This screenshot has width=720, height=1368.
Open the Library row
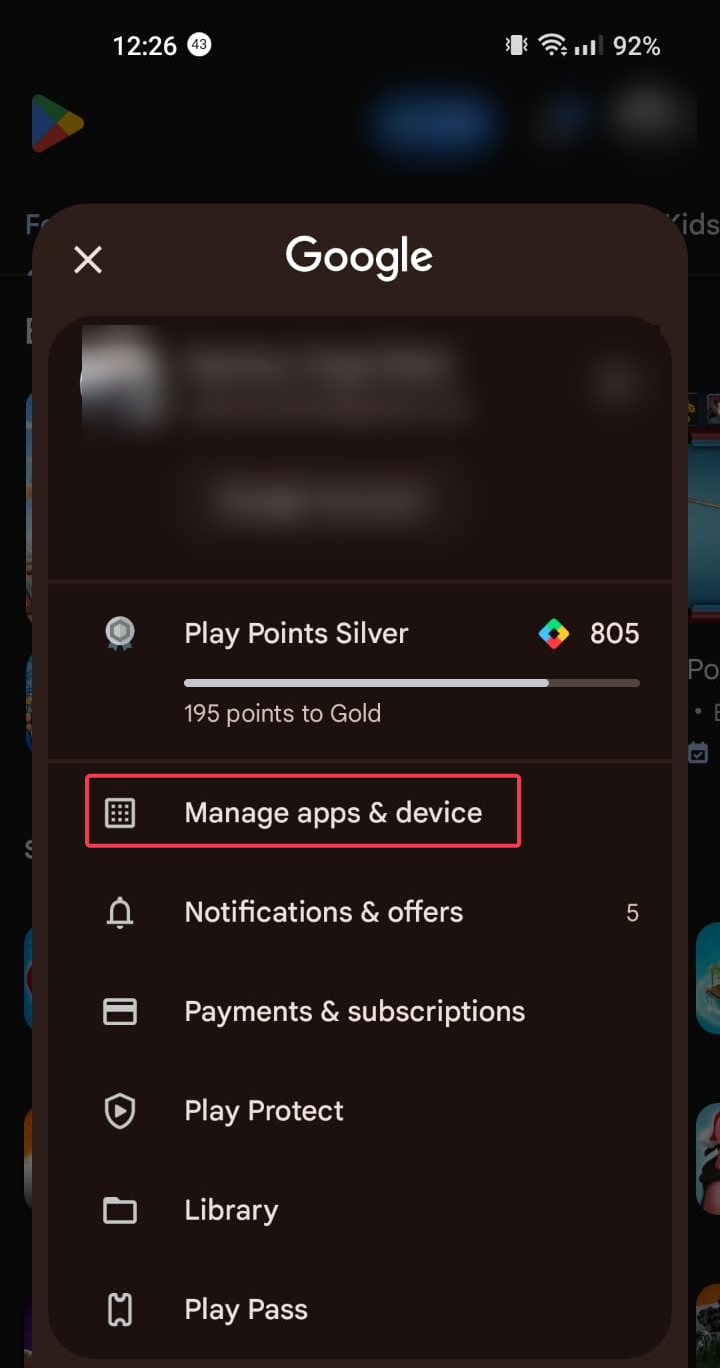231,1210
